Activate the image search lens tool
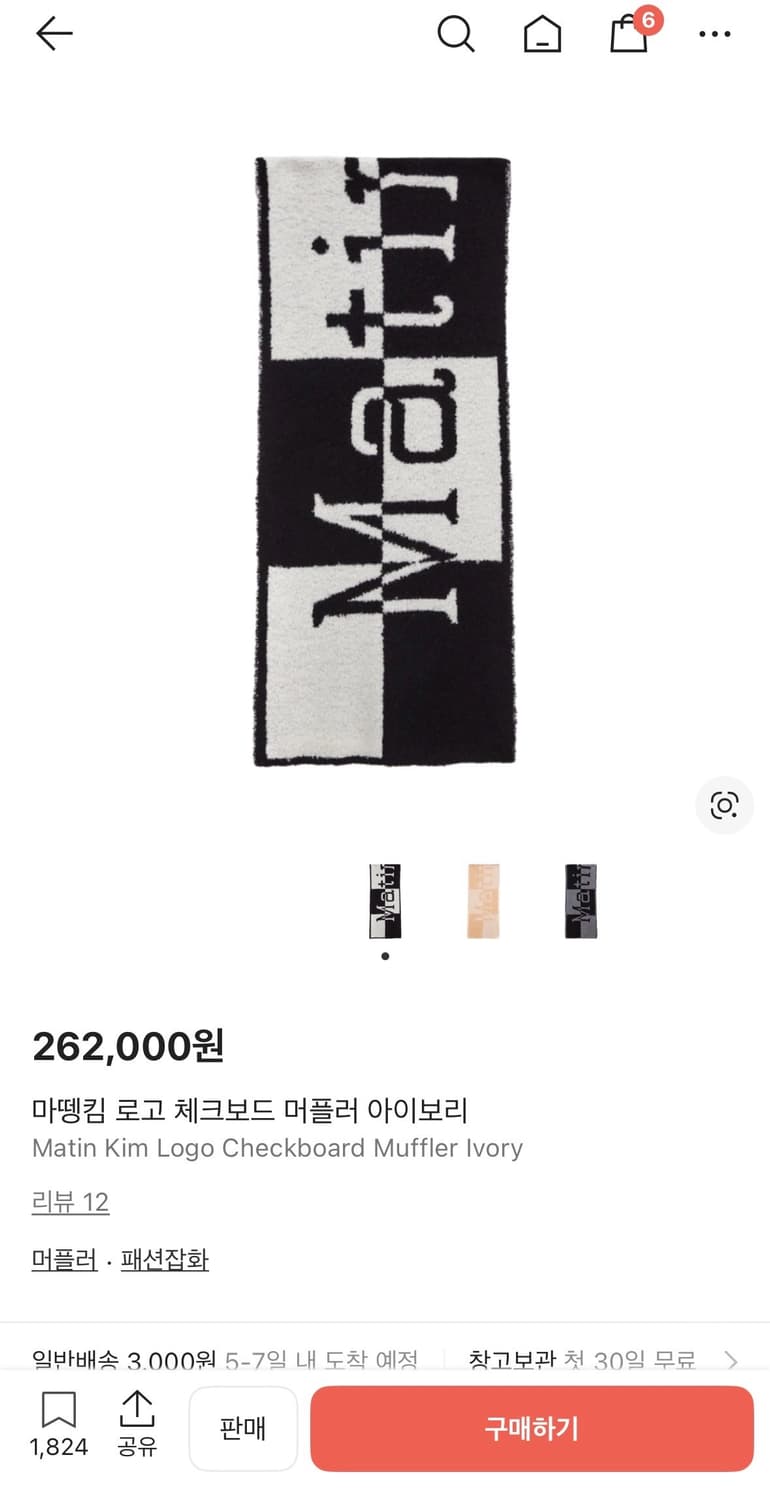Viewport: 770px width, 1500px height. pos(724,805)
